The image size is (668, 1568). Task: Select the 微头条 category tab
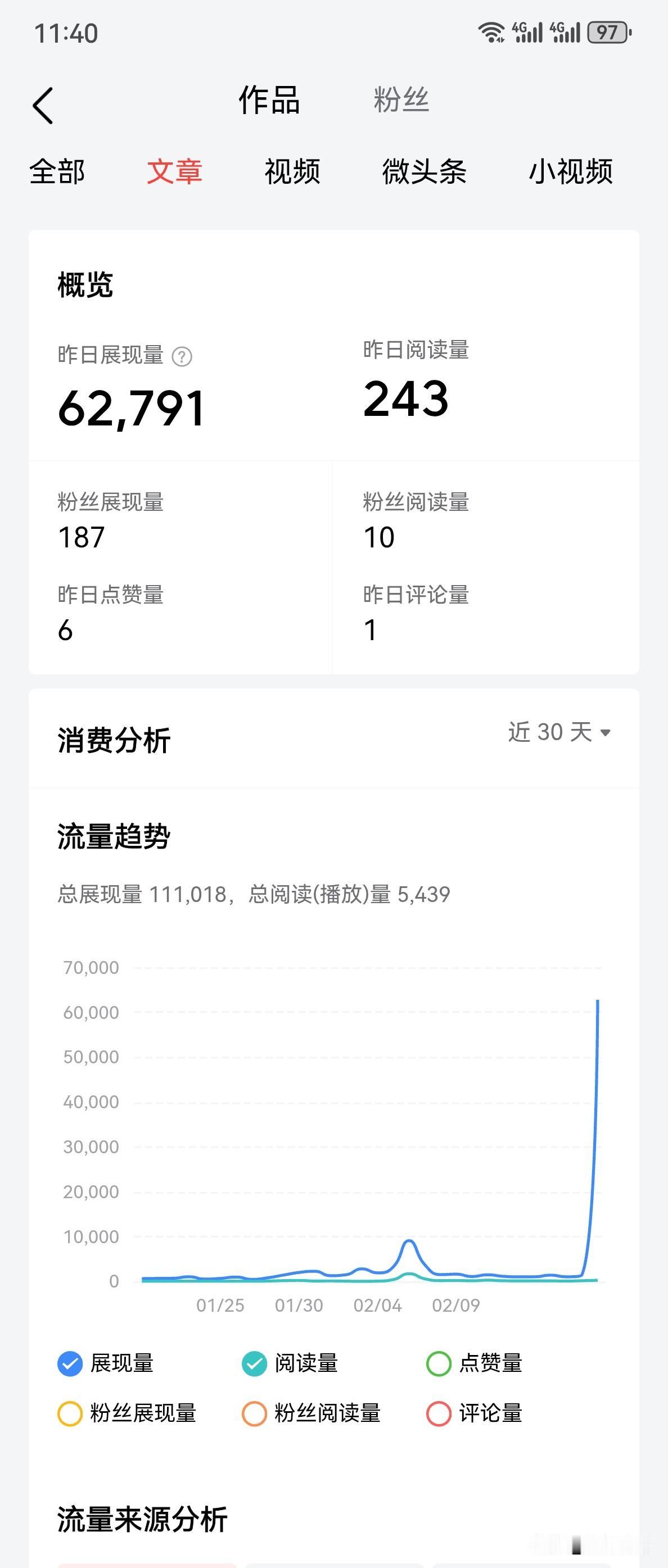[426, 173]
